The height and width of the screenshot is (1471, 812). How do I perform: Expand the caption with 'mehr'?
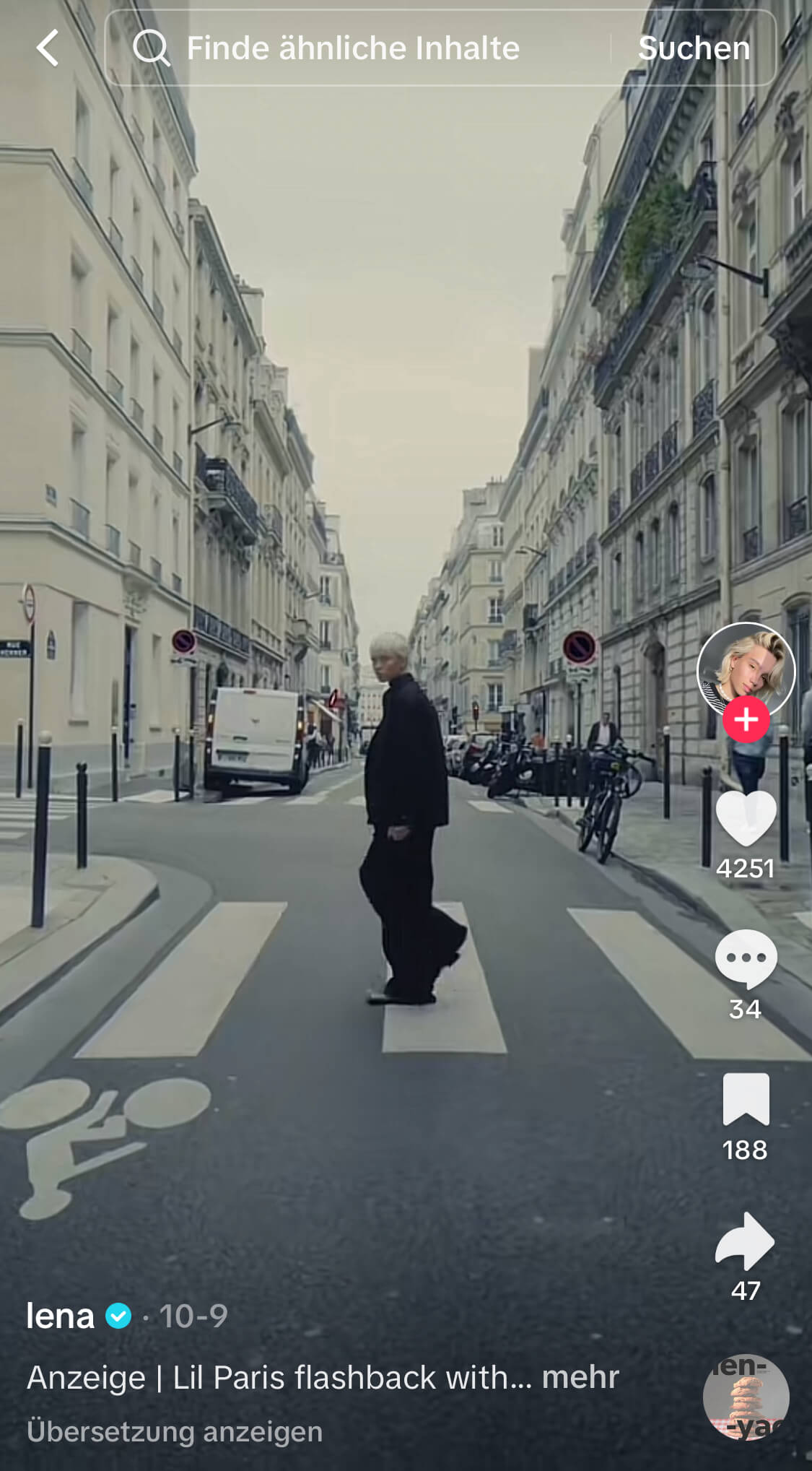click(580, 1377)
